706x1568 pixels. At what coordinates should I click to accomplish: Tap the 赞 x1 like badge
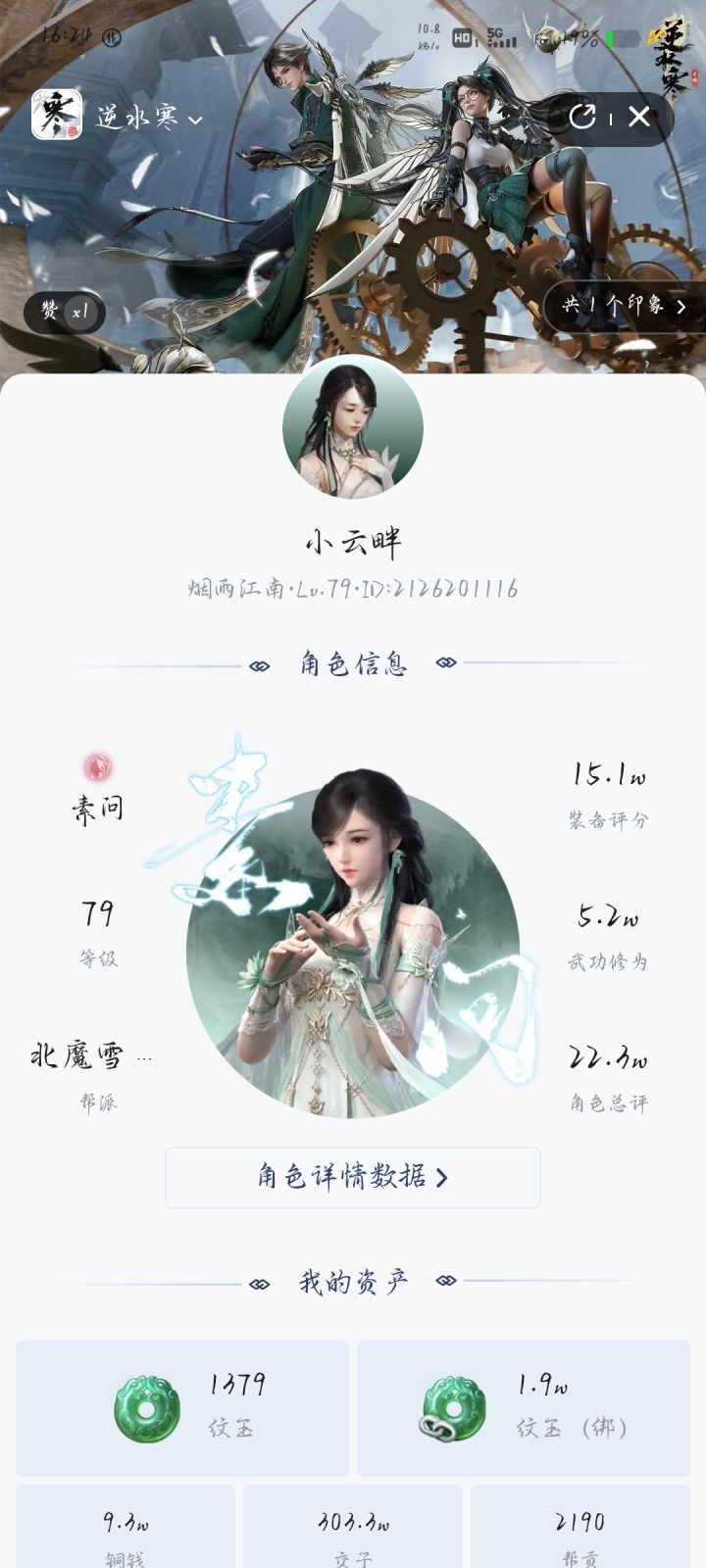coord(63,314)
